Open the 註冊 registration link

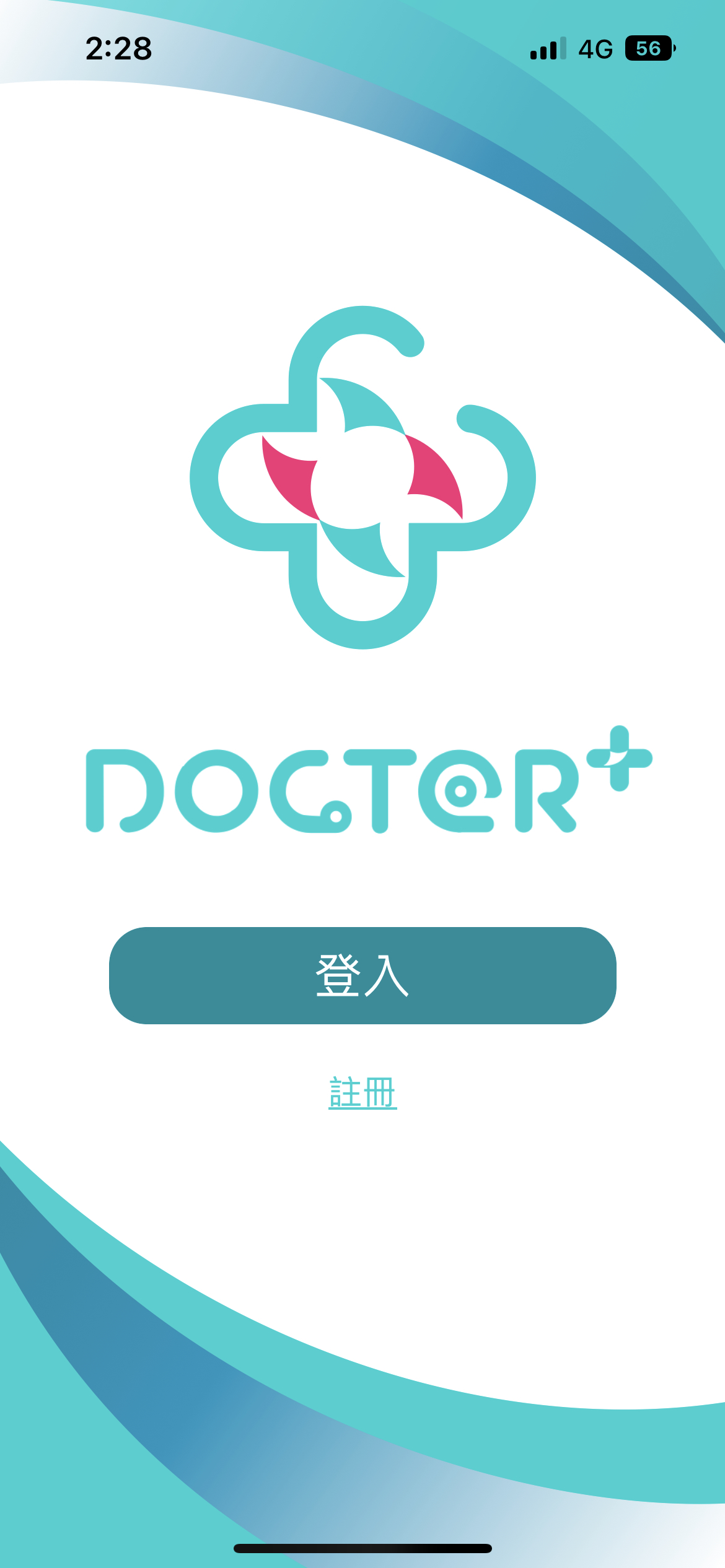(x=362, y=1092)
